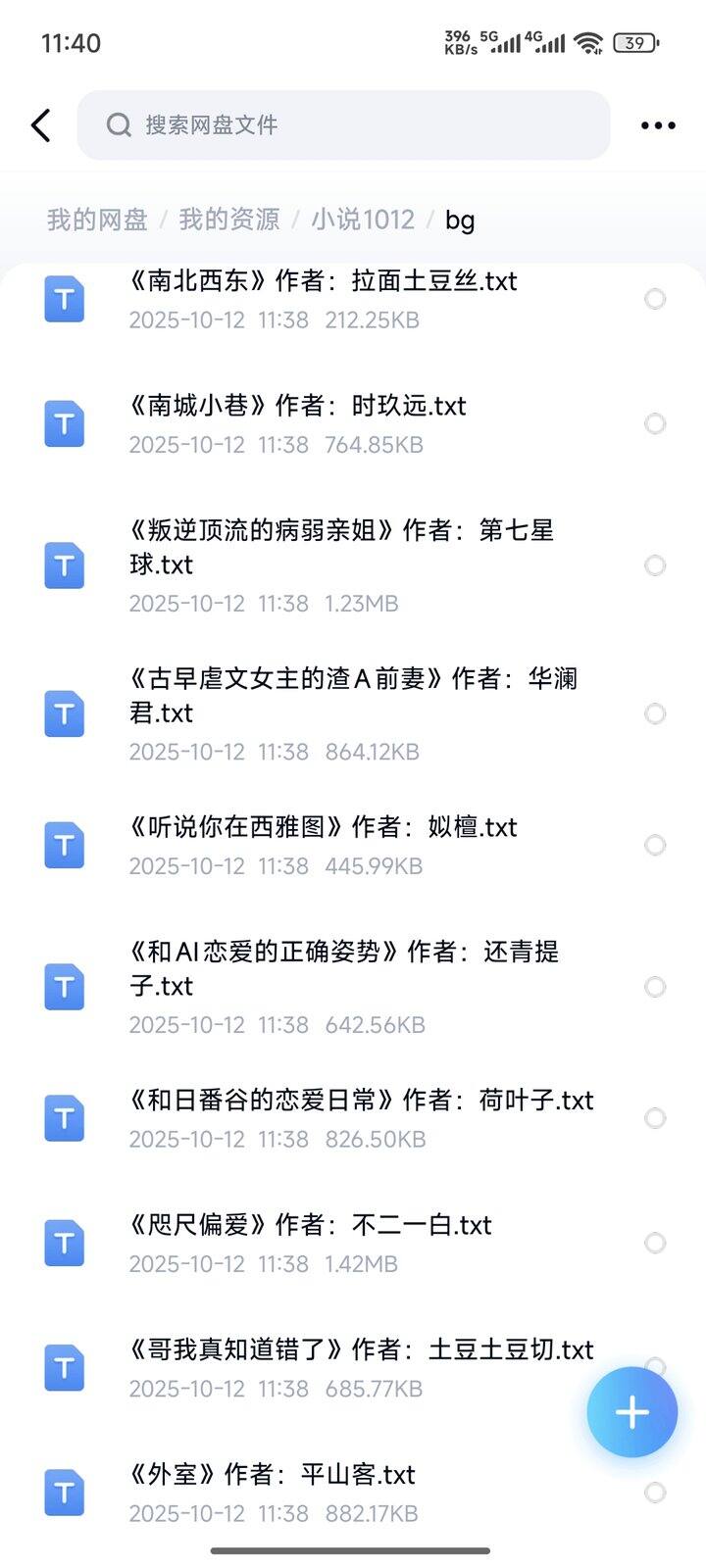Select the checkbox for 《南城小巷》
This screenshot has height=1568, width=706.
click(x=655, y=423)
